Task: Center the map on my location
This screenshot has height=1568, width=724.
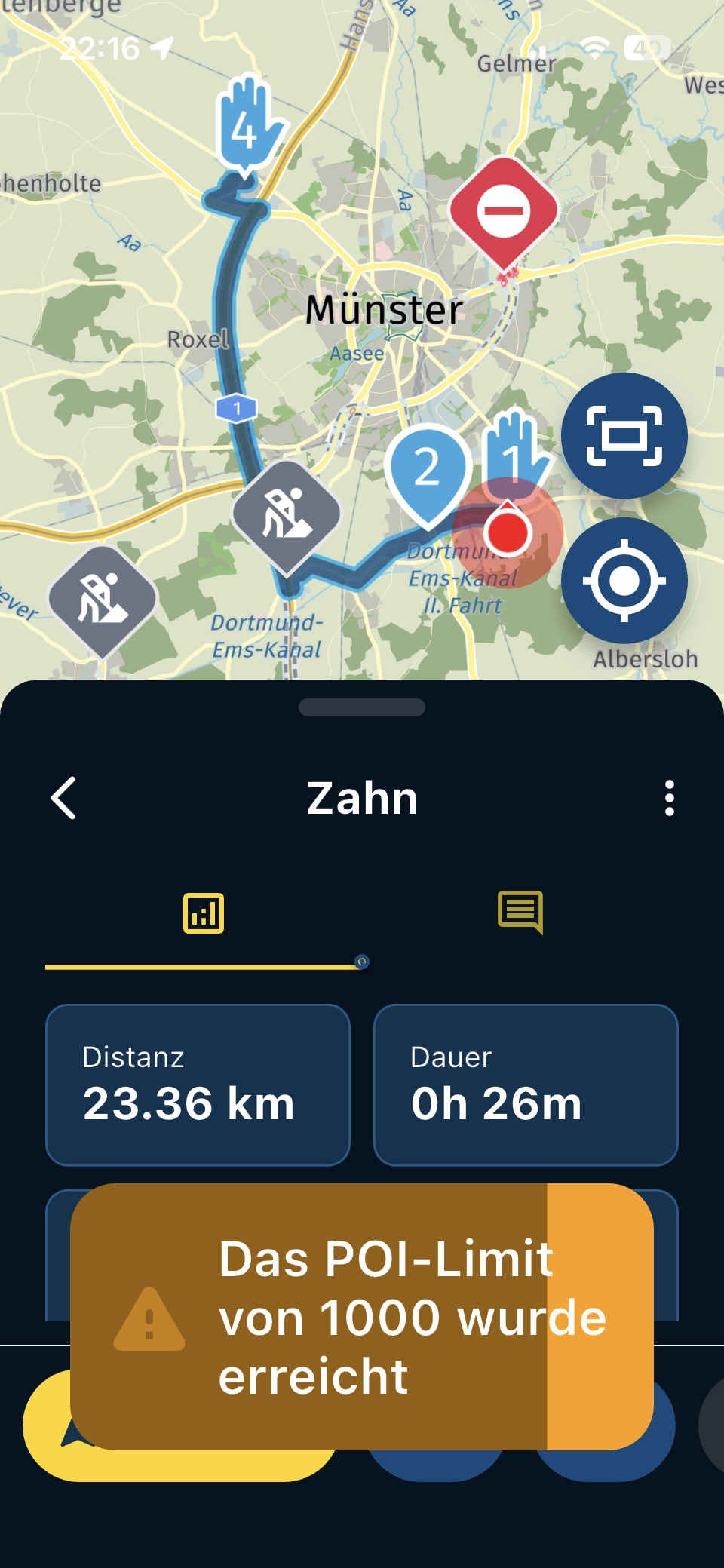Action: pyautogui.click(x=624, y=581)
